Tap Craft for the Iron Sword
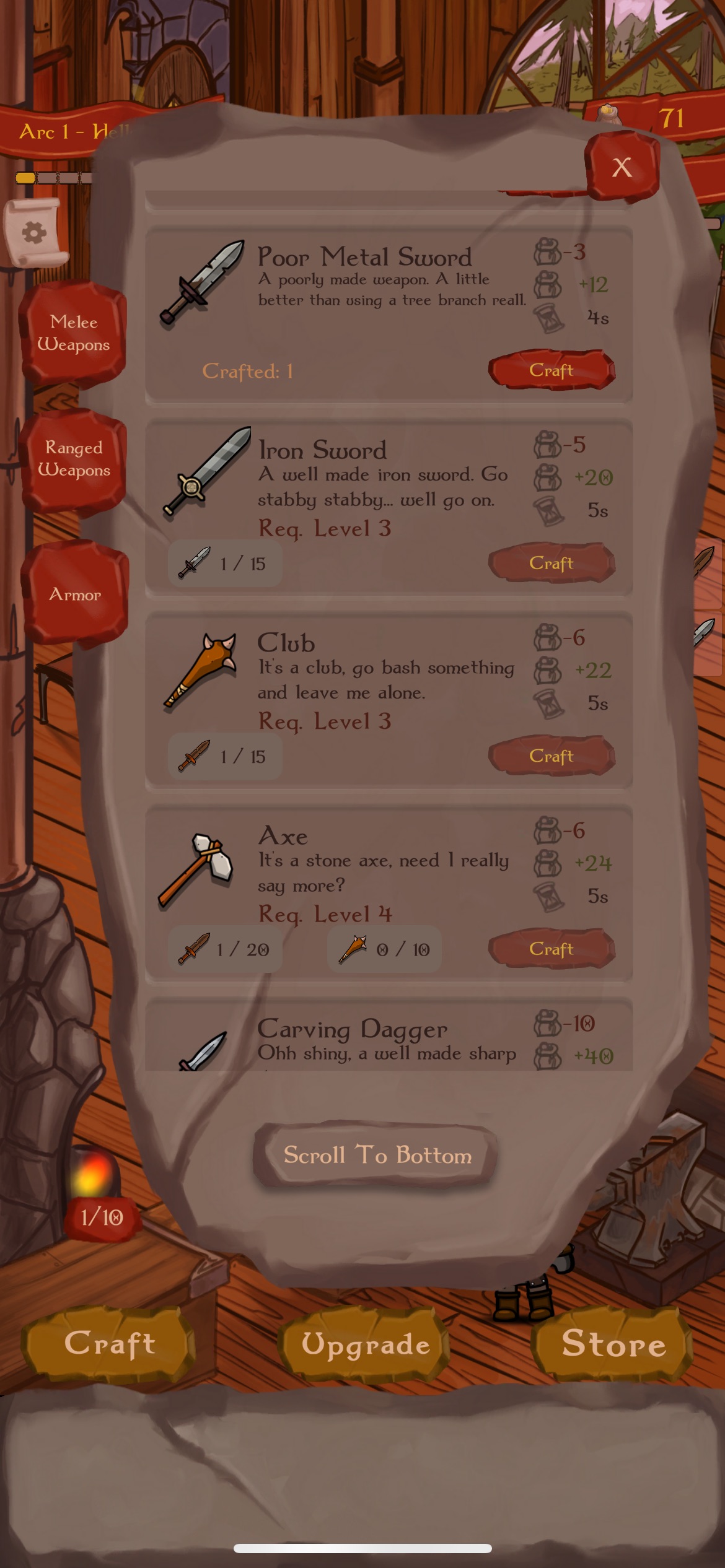The height and width of the screenshot is (1568, 725). (551, 563)
